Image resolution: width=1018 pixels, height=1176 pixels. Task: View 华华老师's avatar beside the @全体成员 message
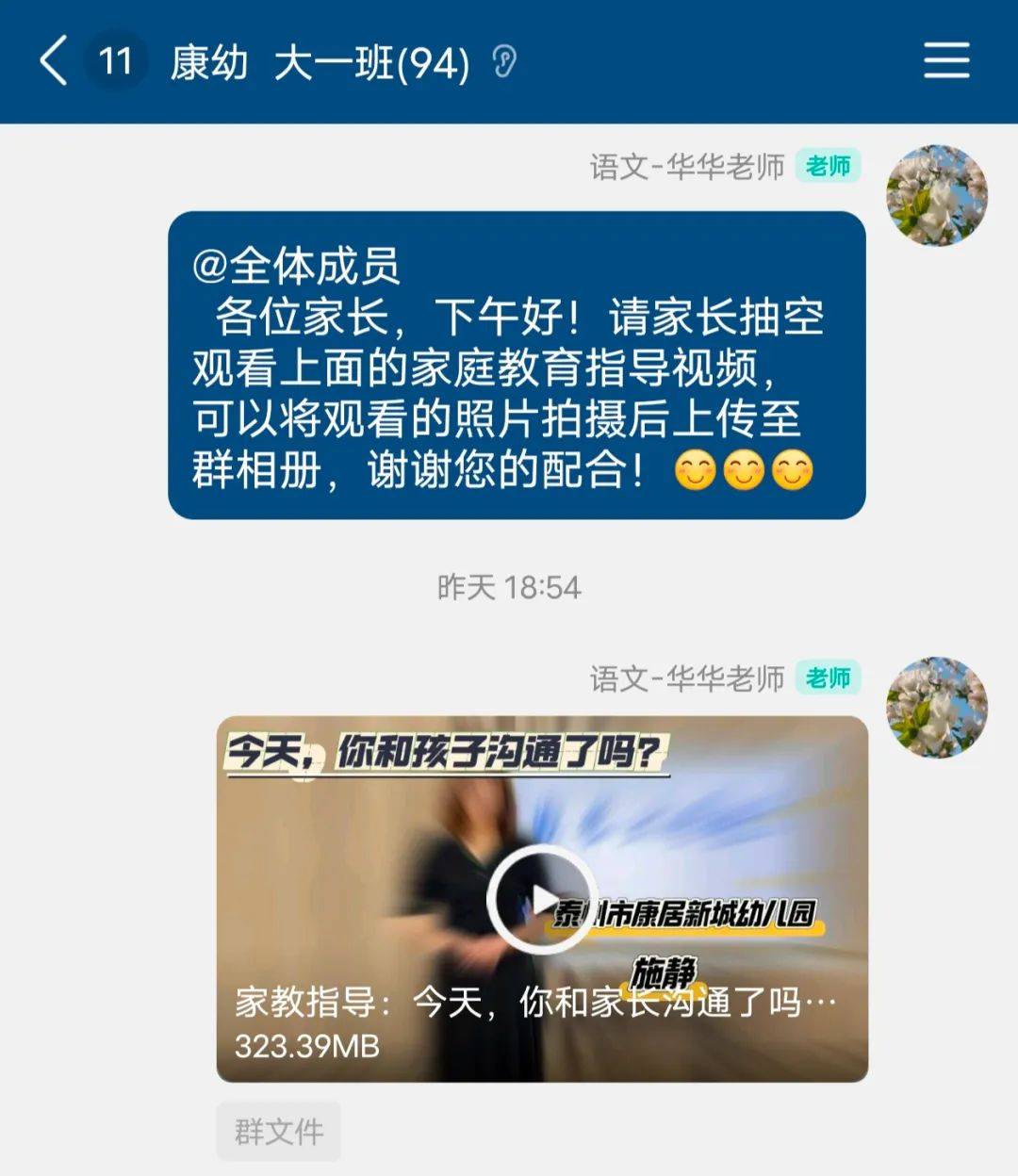pos(936,195)
